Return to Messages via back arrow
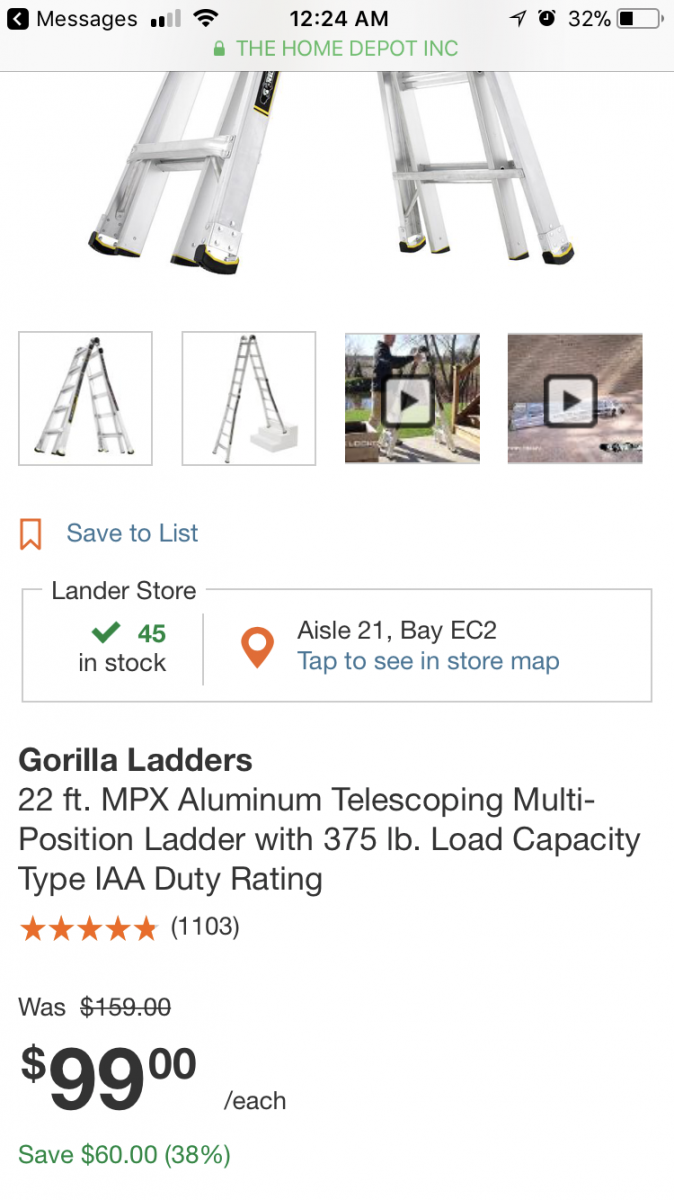The image size is (674, 1200). click(x=18, y=19)
